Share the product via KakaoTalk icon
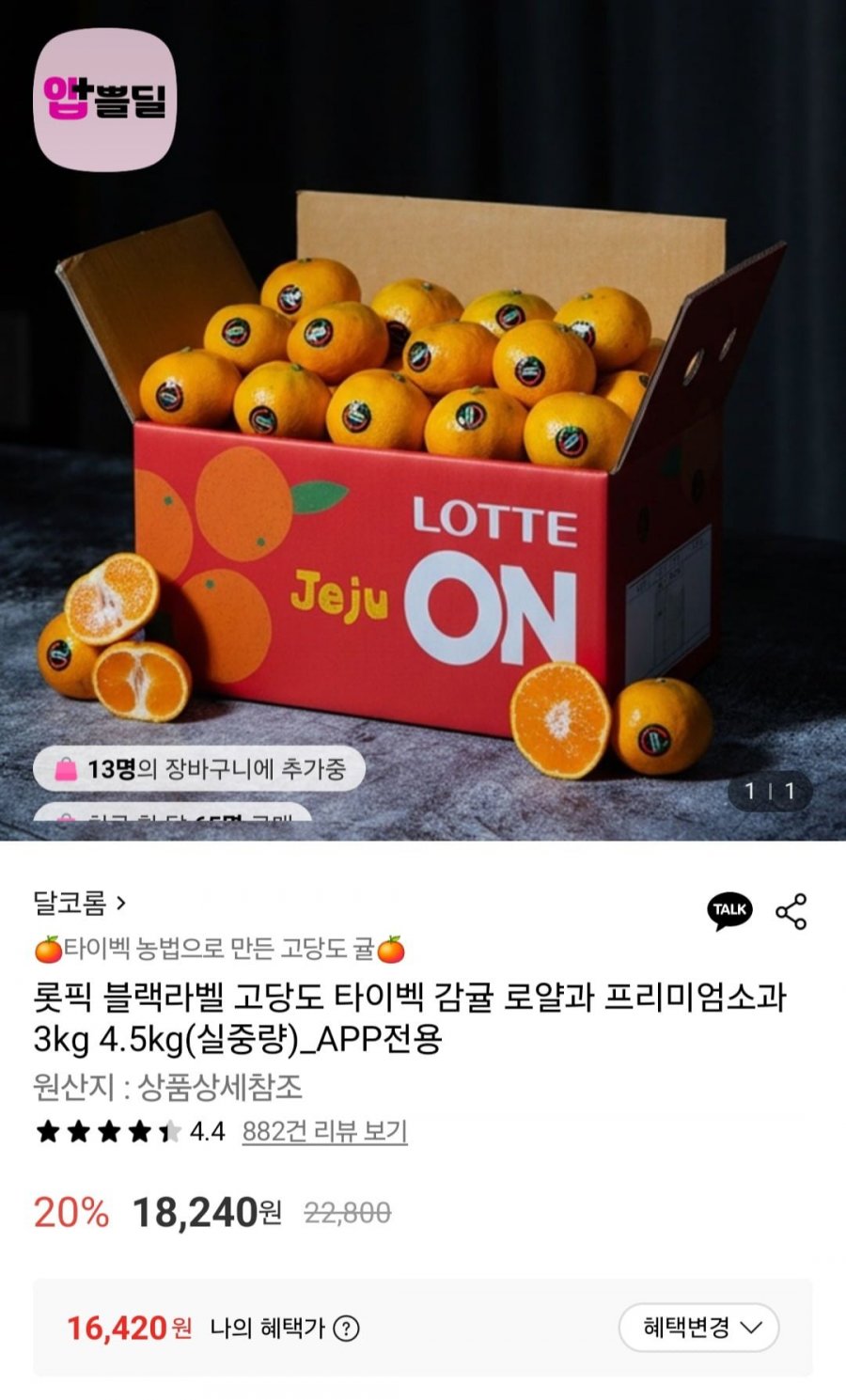Image resolution: width=846 pixels, height=1400 pixels. click(729, 910)
